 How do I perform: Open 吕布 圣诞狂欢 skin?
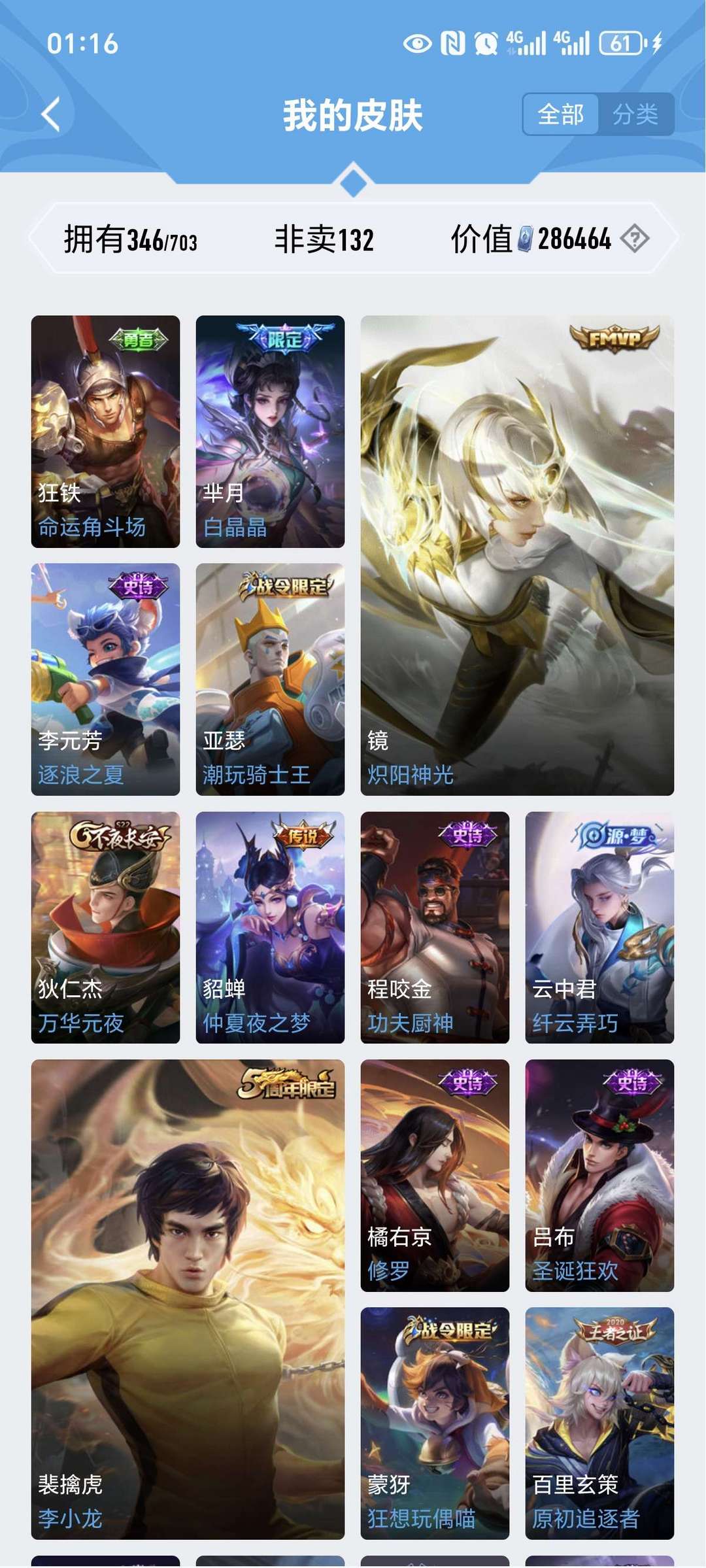(x=599, y=1175)
